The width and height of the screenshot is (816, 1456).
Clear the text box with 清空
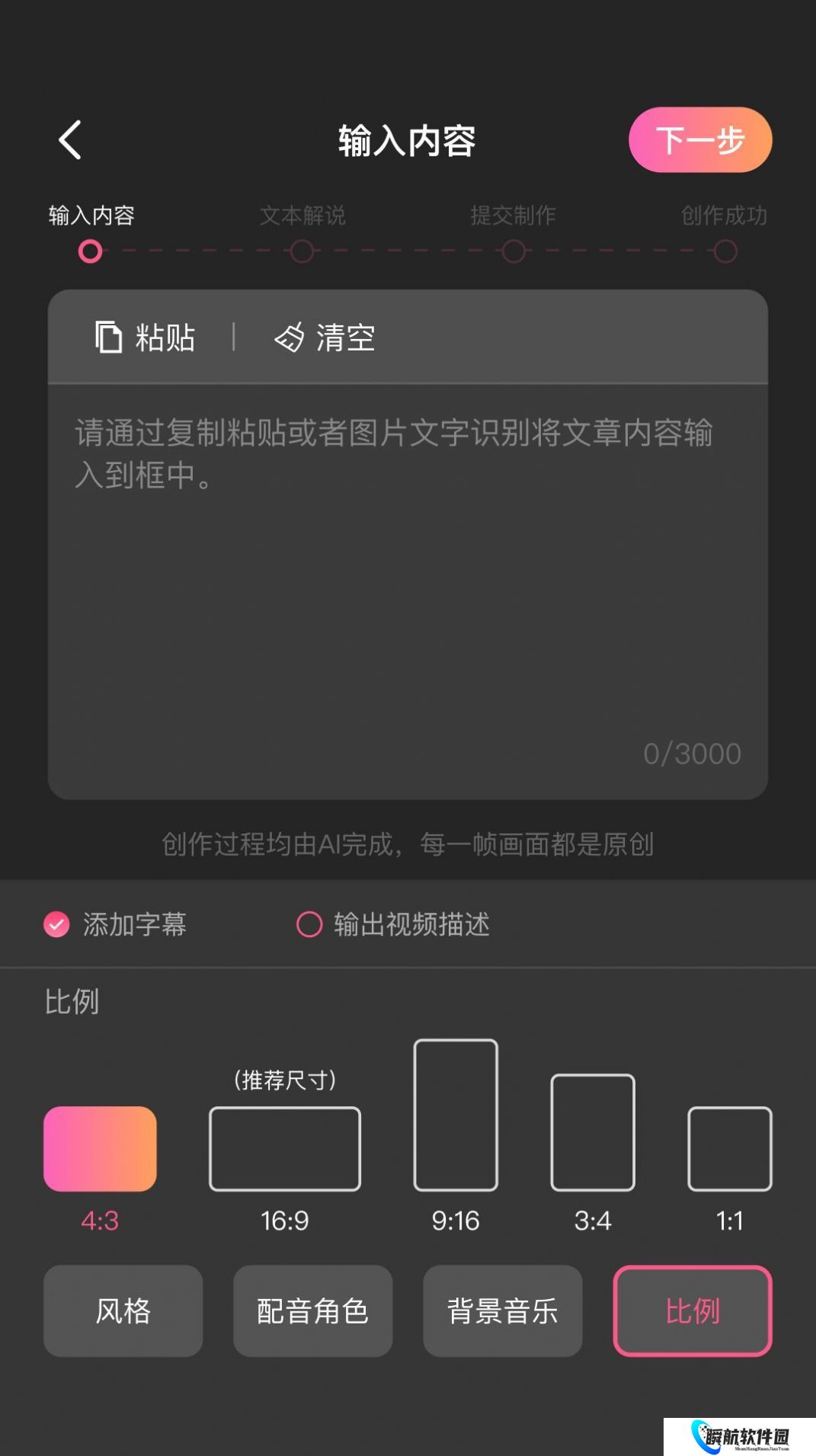(x=325, y=338)
